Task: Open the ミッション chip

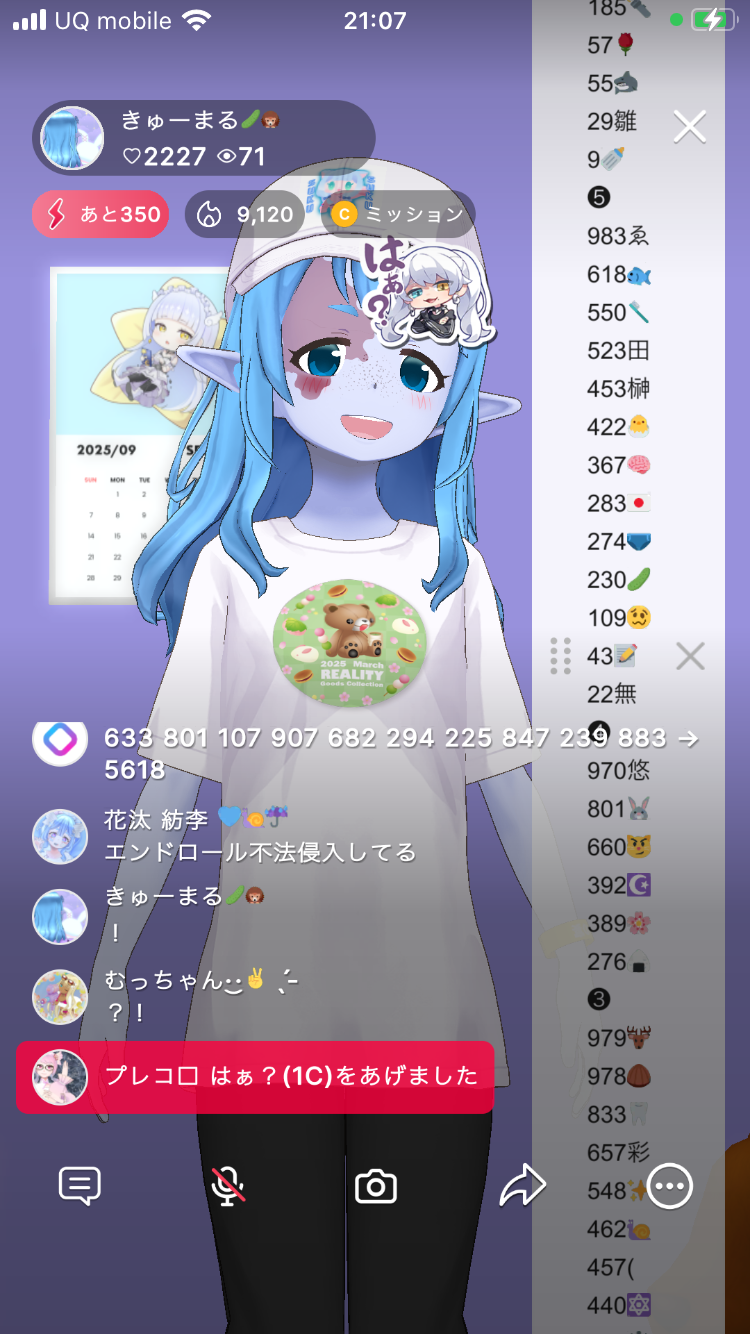Action: [399, 214]
